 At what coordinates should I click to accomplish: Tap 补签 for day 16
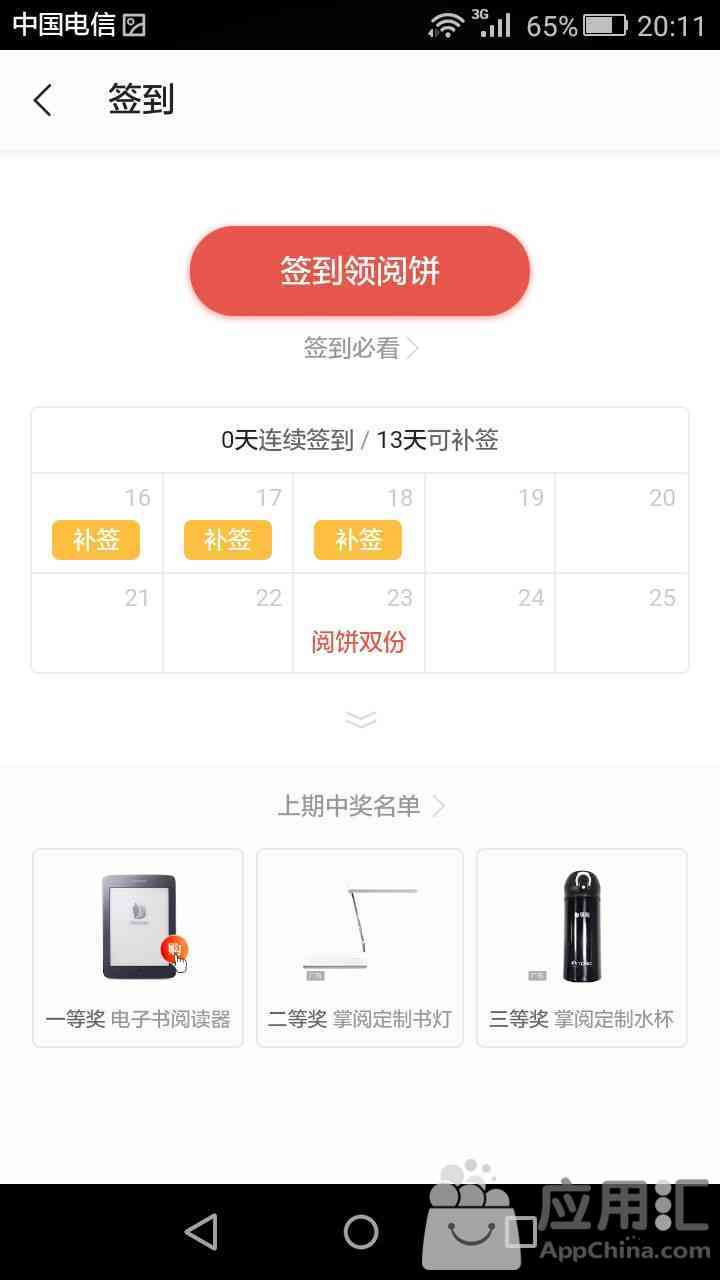pyautogui.click(x=96, y=540)
